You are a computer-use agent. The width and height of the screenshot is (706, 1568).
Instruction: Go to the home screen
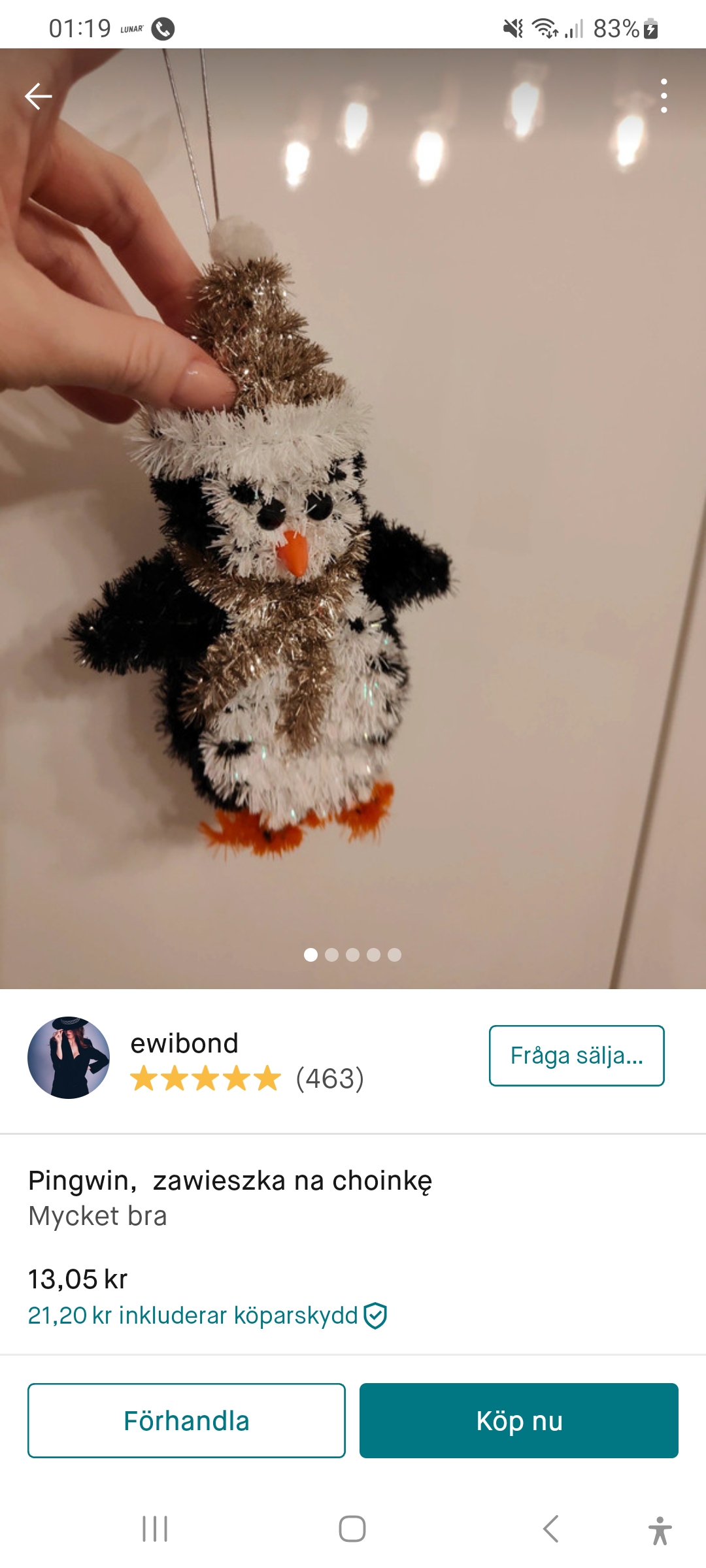click(x=352, y=1529)
